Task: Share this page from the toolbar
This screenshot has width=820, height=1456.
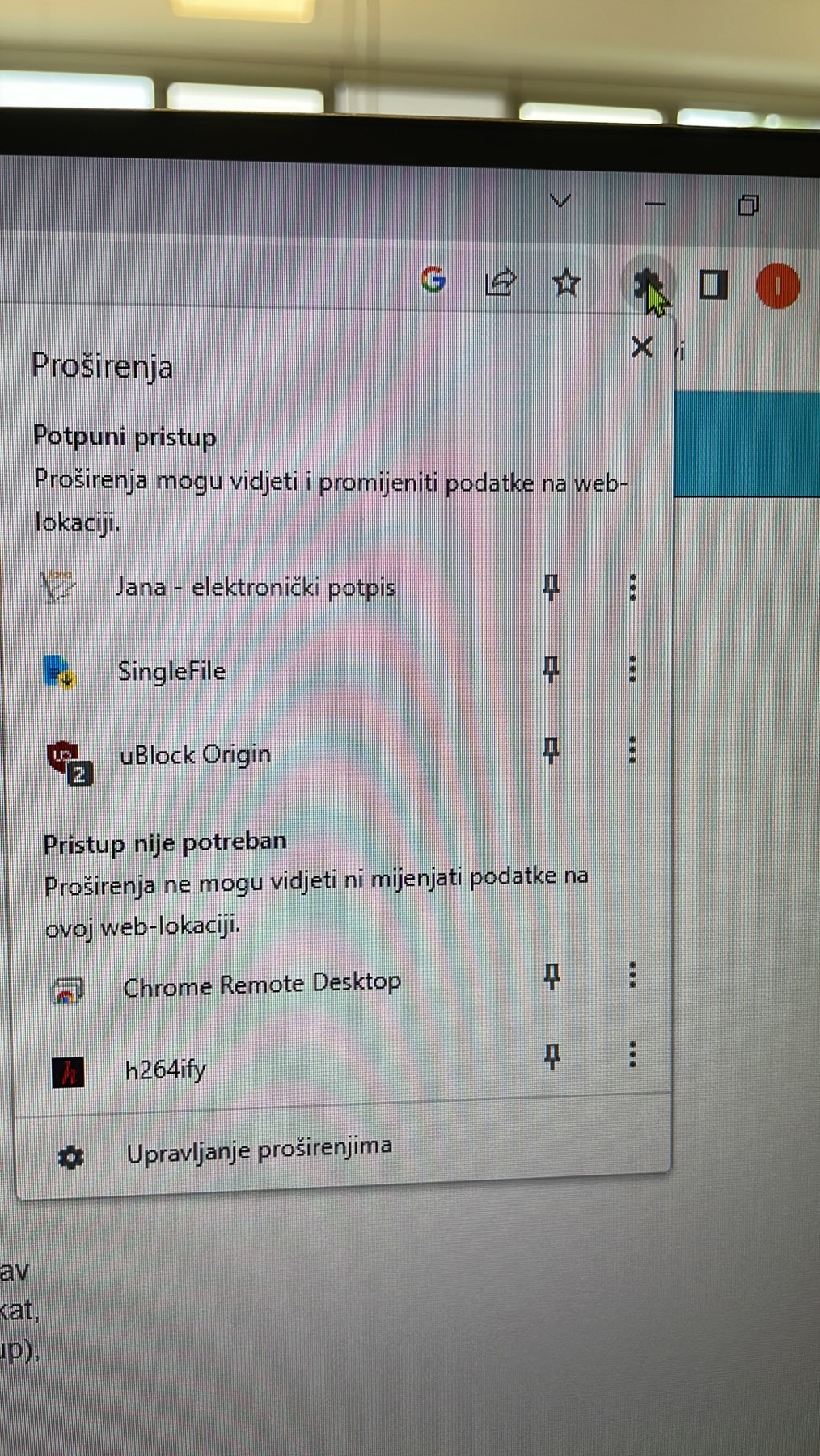Action: tap(500, 282)
